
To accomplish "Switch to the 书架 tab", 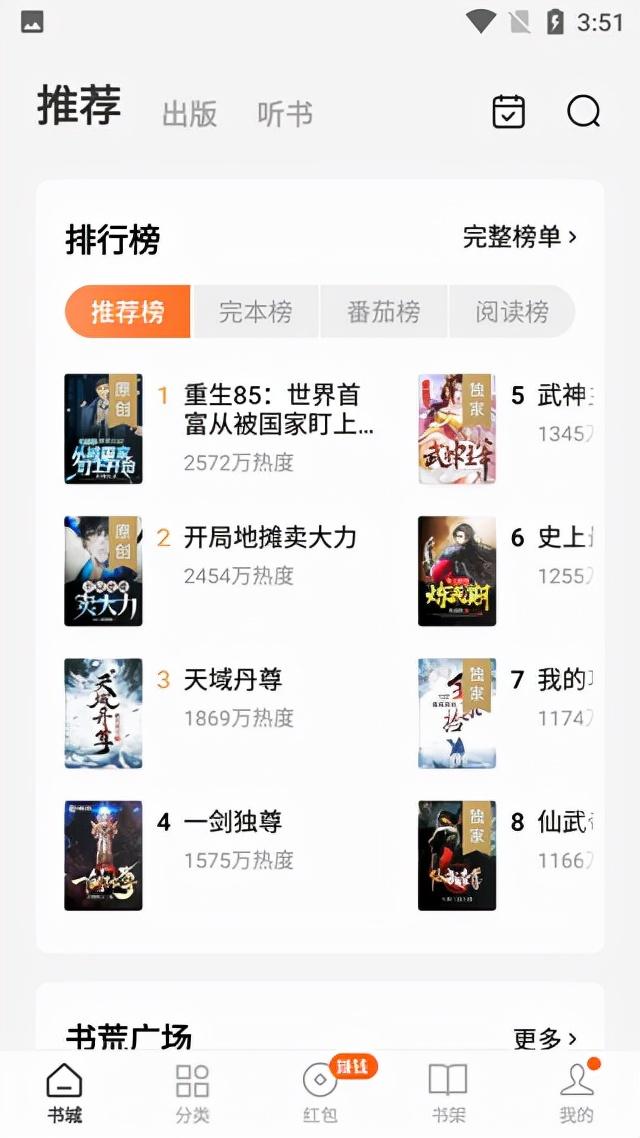I will (448, 1093).
